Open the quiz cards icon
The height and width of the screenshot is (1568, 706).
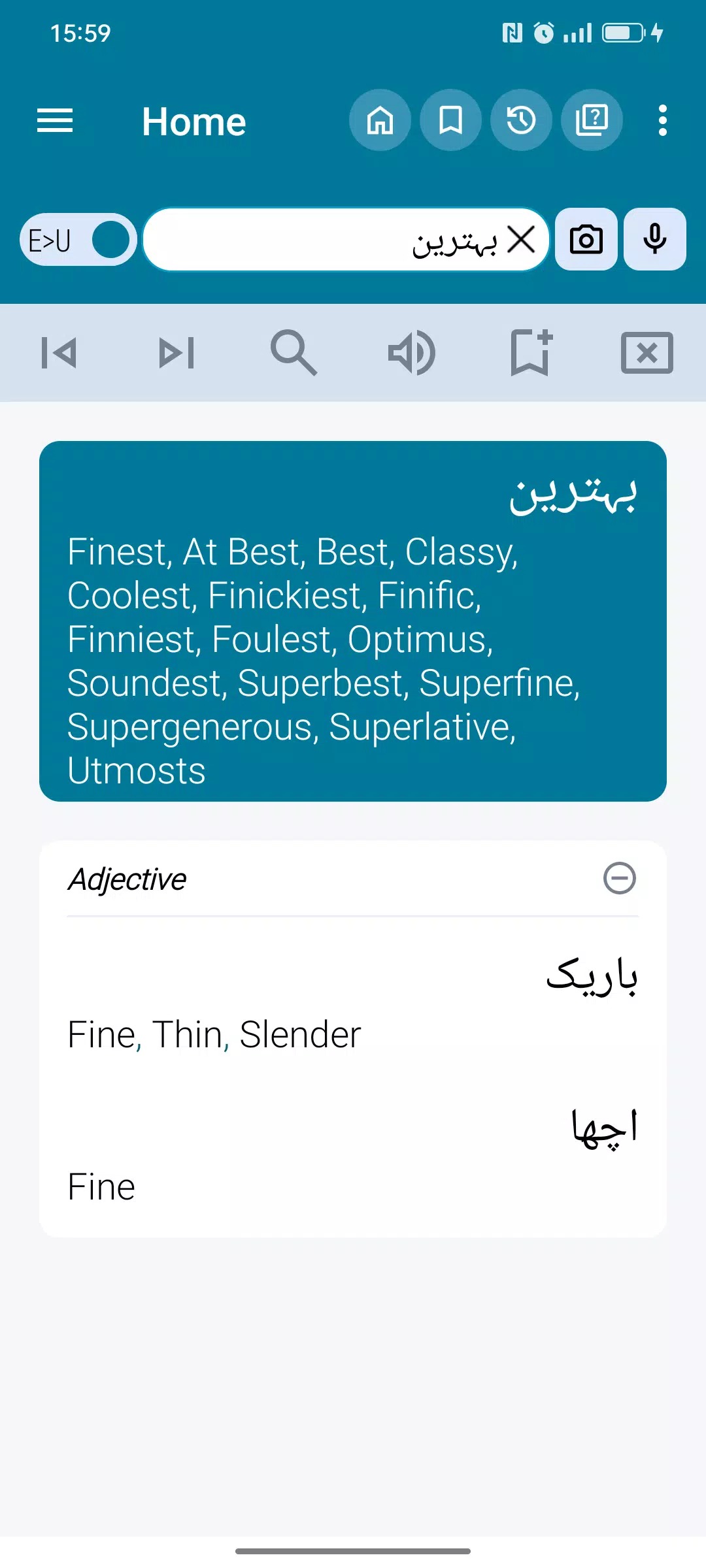(592, 121)
